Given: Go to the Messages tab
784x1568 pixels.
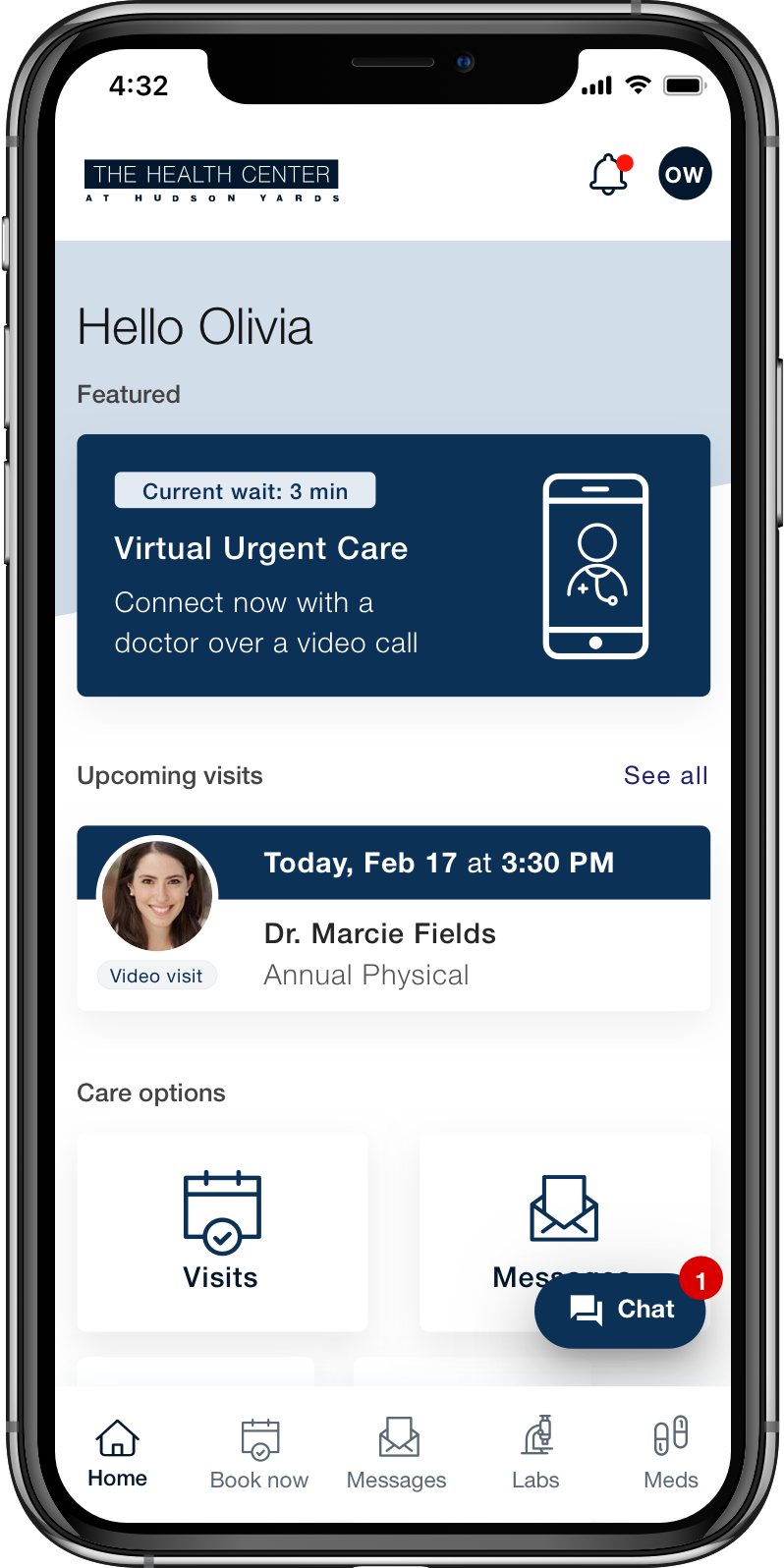Looking at the screenshot, I should 397,1454.
